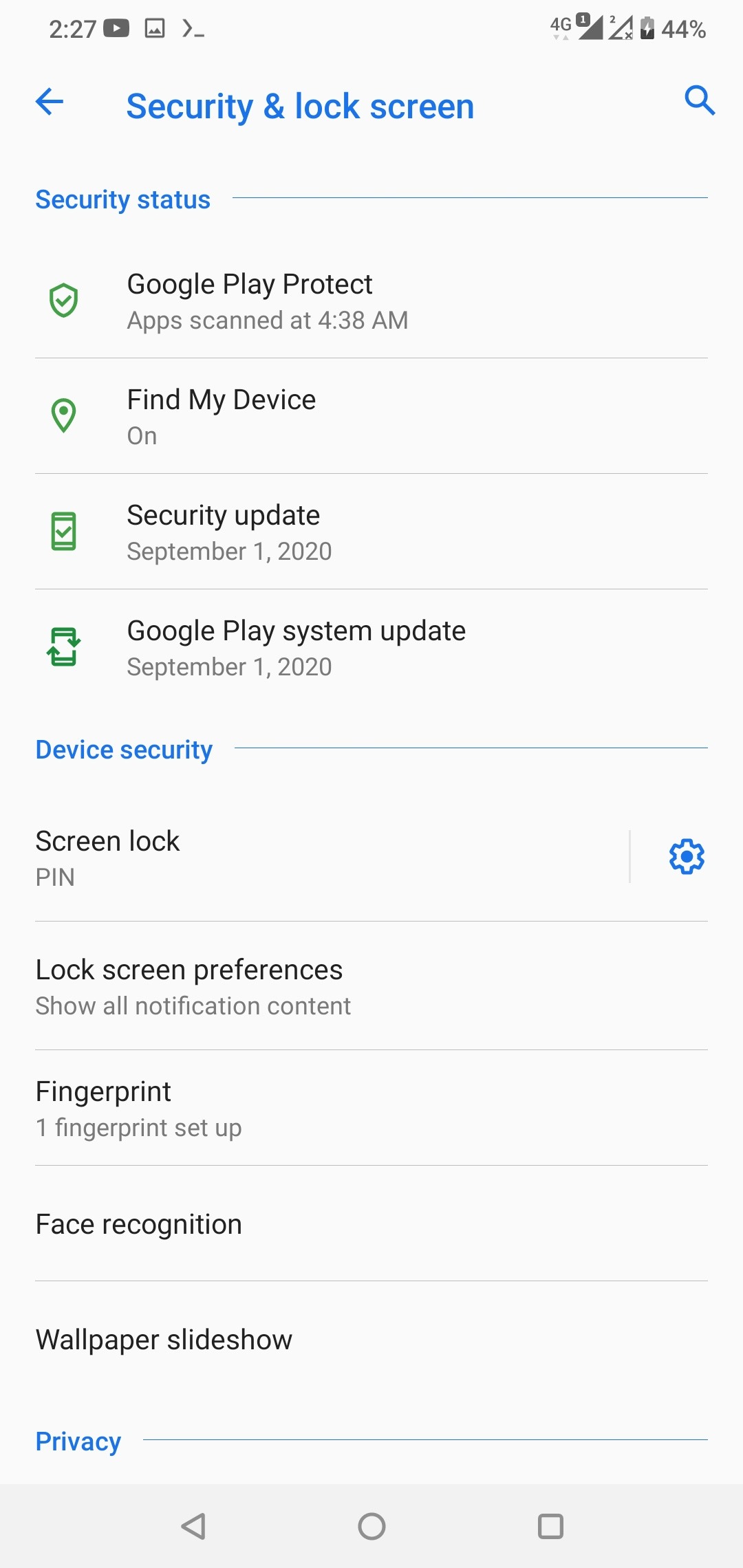Image resolution: width=743 pixels, height=1568 pixels.
Task: Go back using the top-left arrow
Action: tap(50, 102)
